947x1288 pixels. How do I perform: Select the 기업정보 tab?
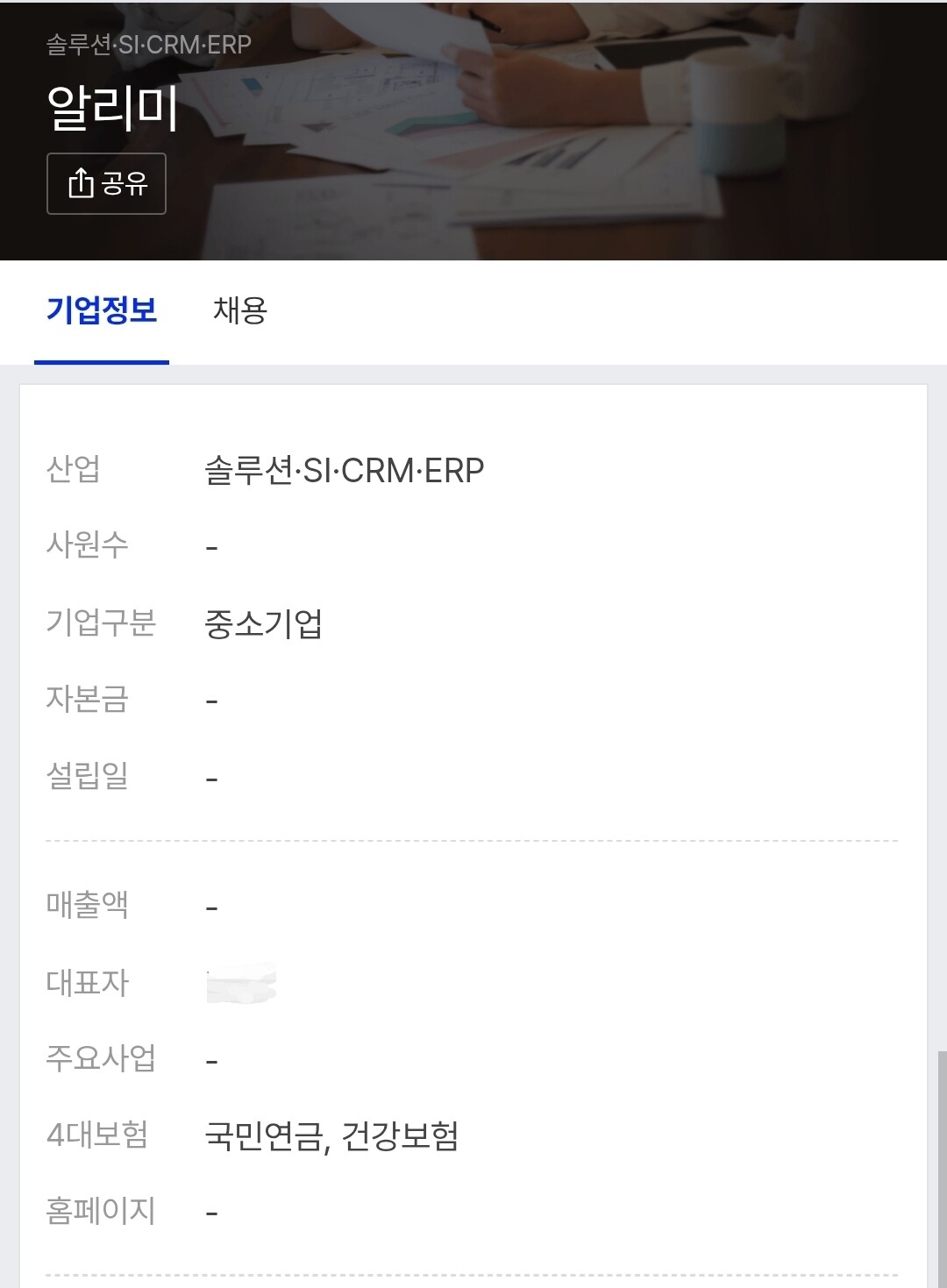(102, 310)
